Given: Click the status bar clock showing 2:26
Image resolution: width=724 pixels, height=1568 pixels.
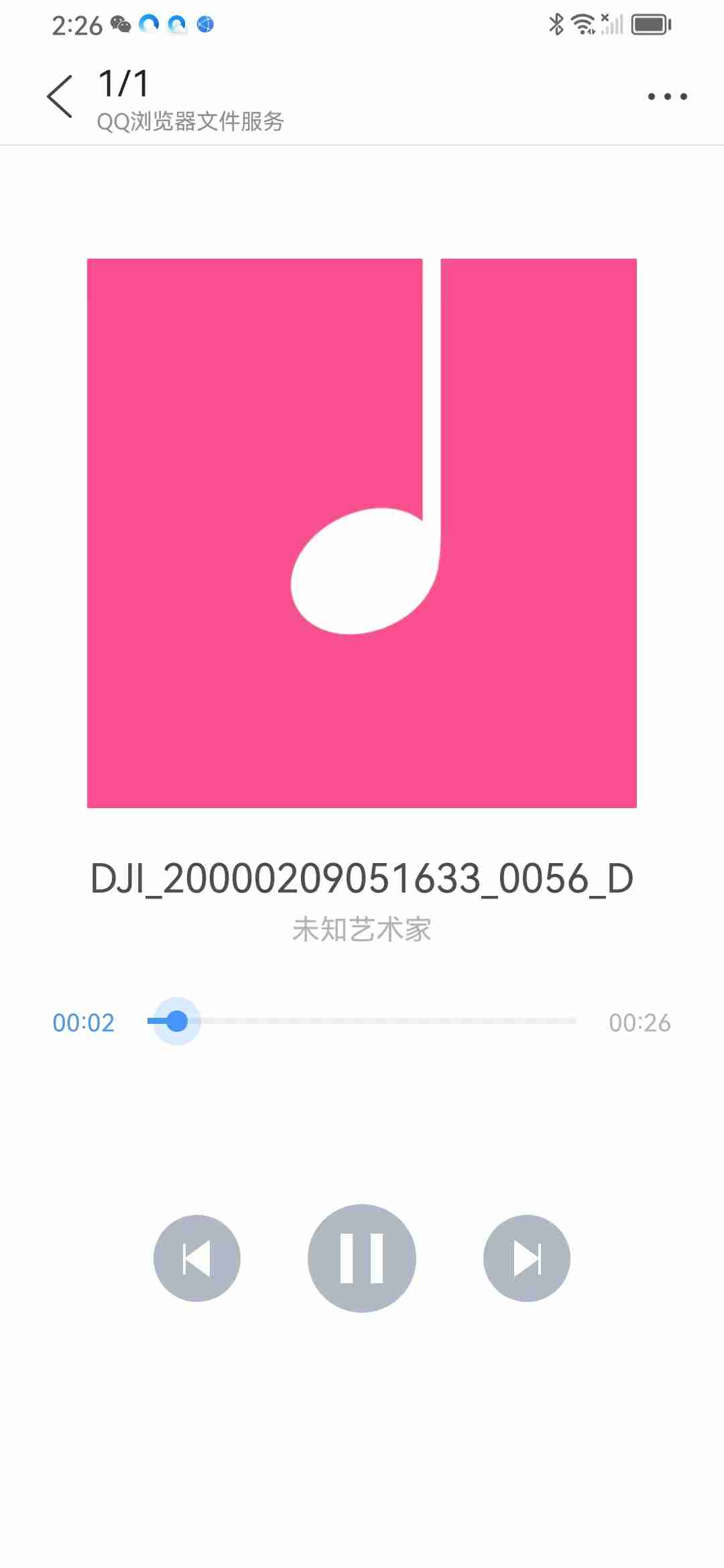Looking at the screenshot, I should point(76,24).
